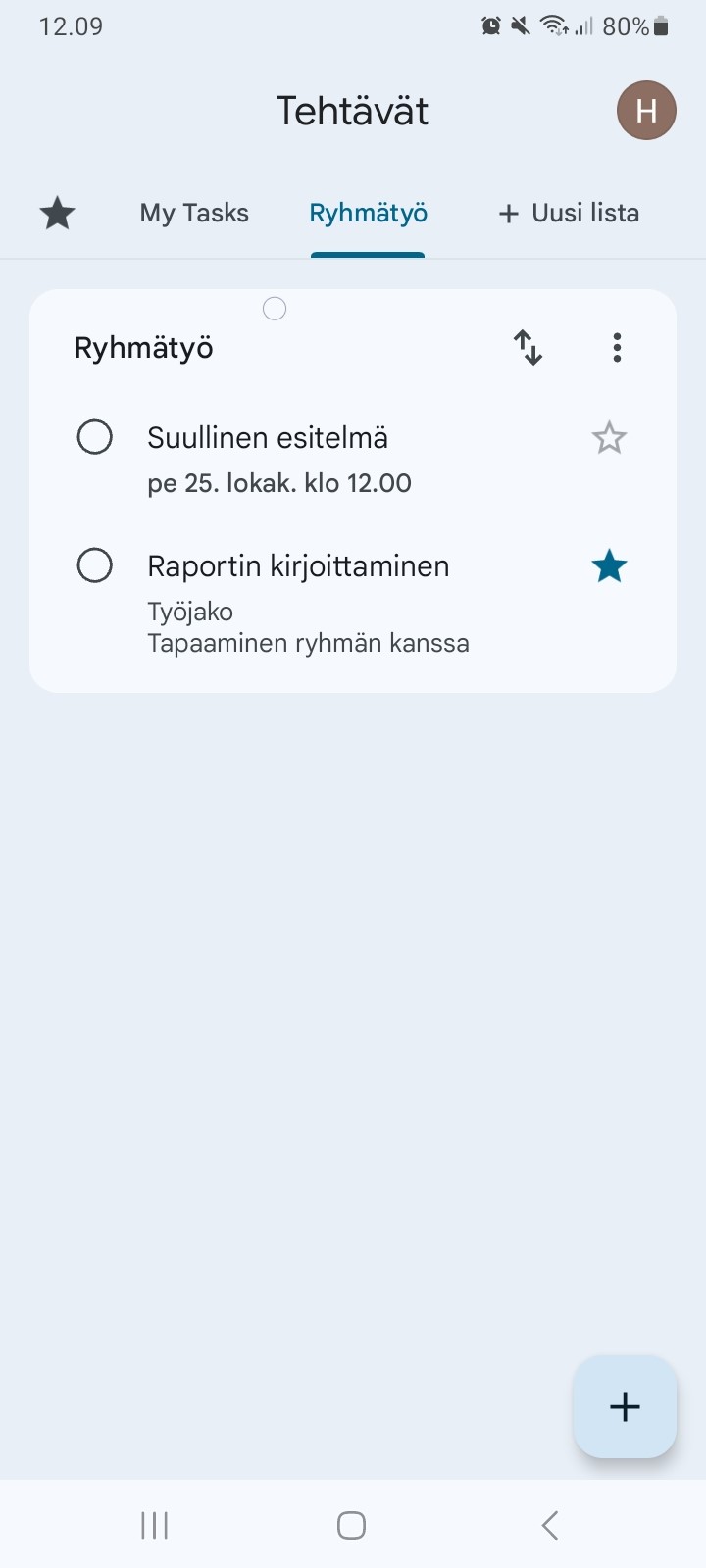Open the sort order options
The height and width of the screenshot is (1568, 706).
pyautogui.click(x=529, y=347)
